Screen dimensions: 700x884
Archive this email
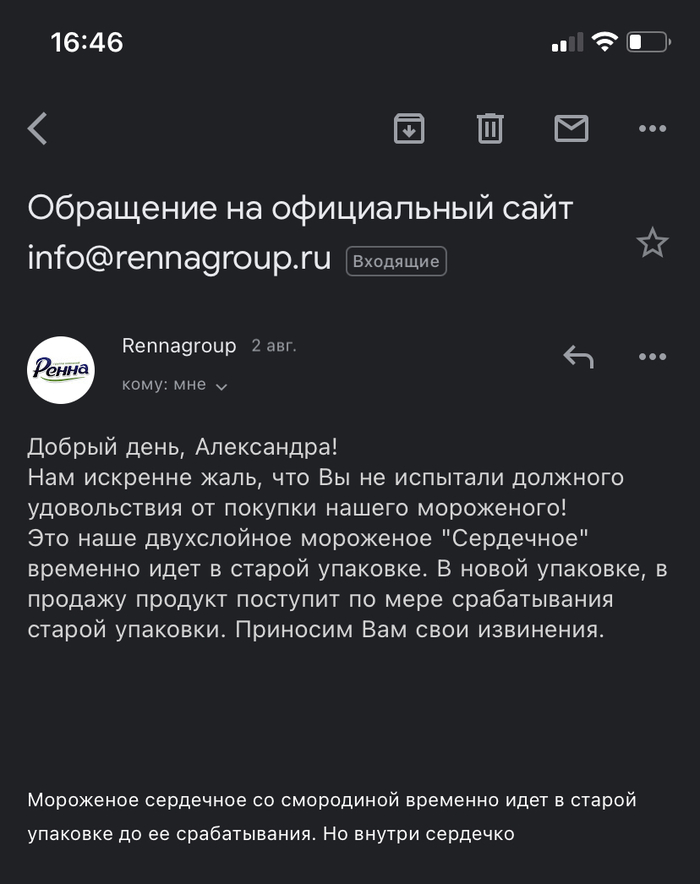pos(409,128)
